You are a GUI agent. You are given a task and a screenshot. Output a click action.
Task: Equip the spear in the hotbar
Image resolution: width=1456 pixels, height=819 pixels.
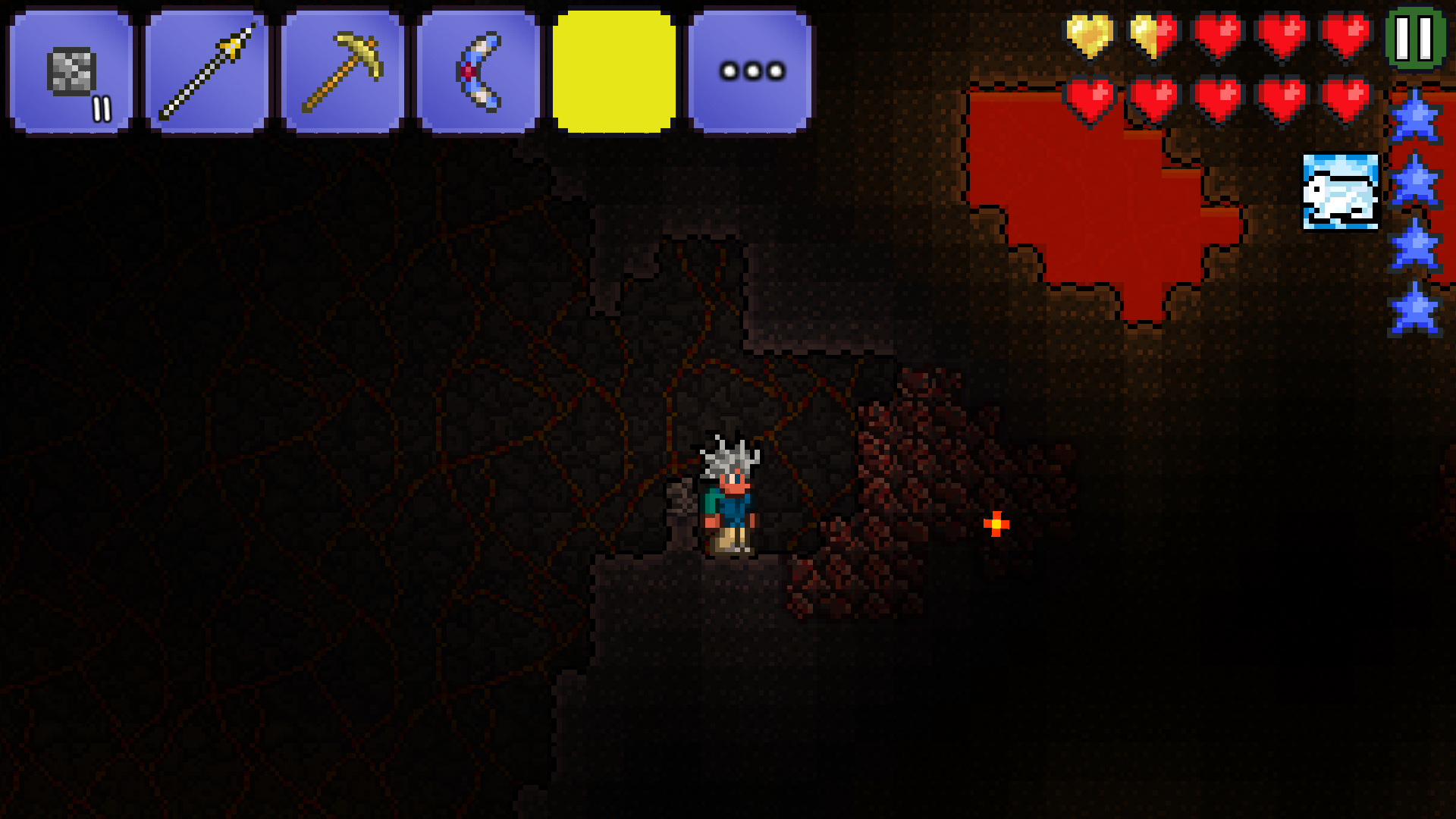[207, 72]
